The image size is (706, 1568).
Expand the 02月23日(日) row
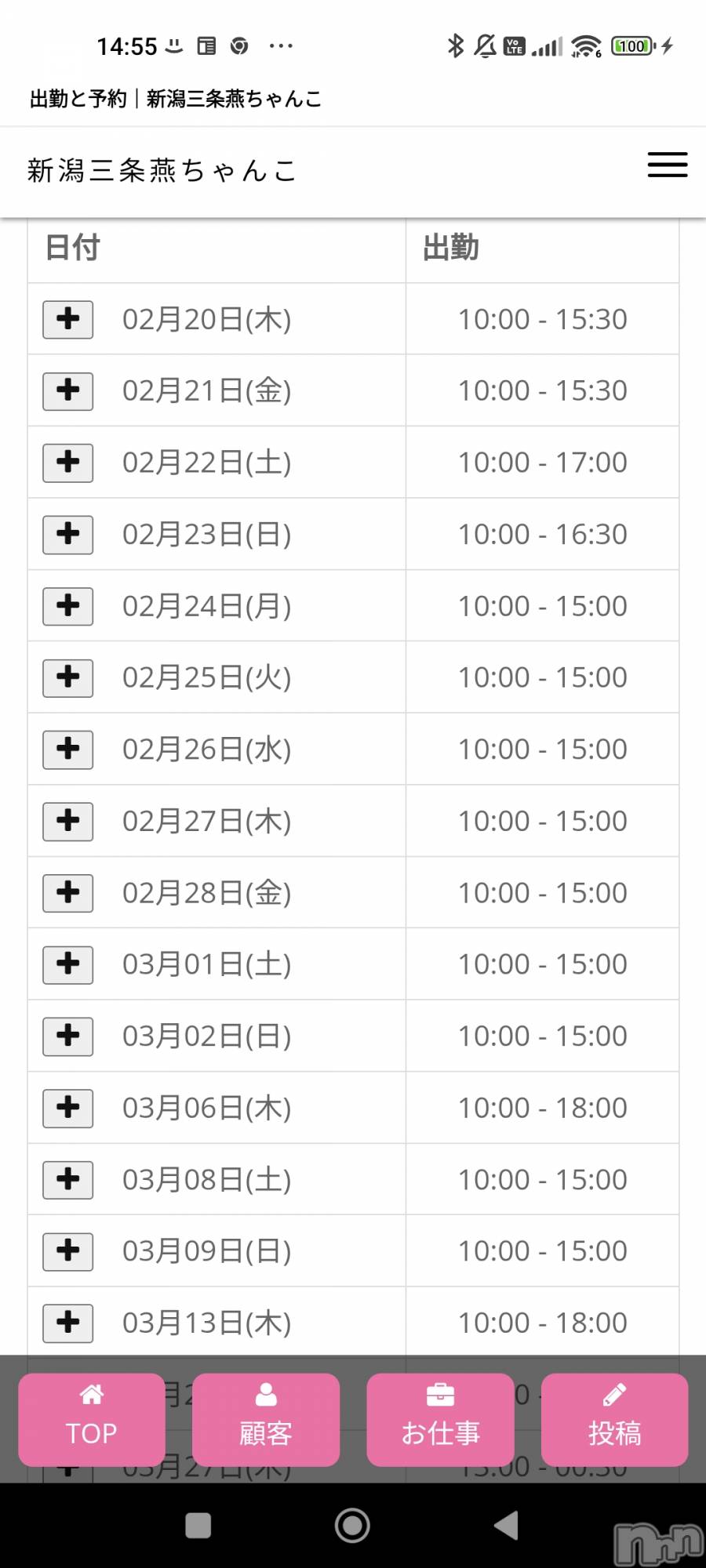click(x=68, y=534)
